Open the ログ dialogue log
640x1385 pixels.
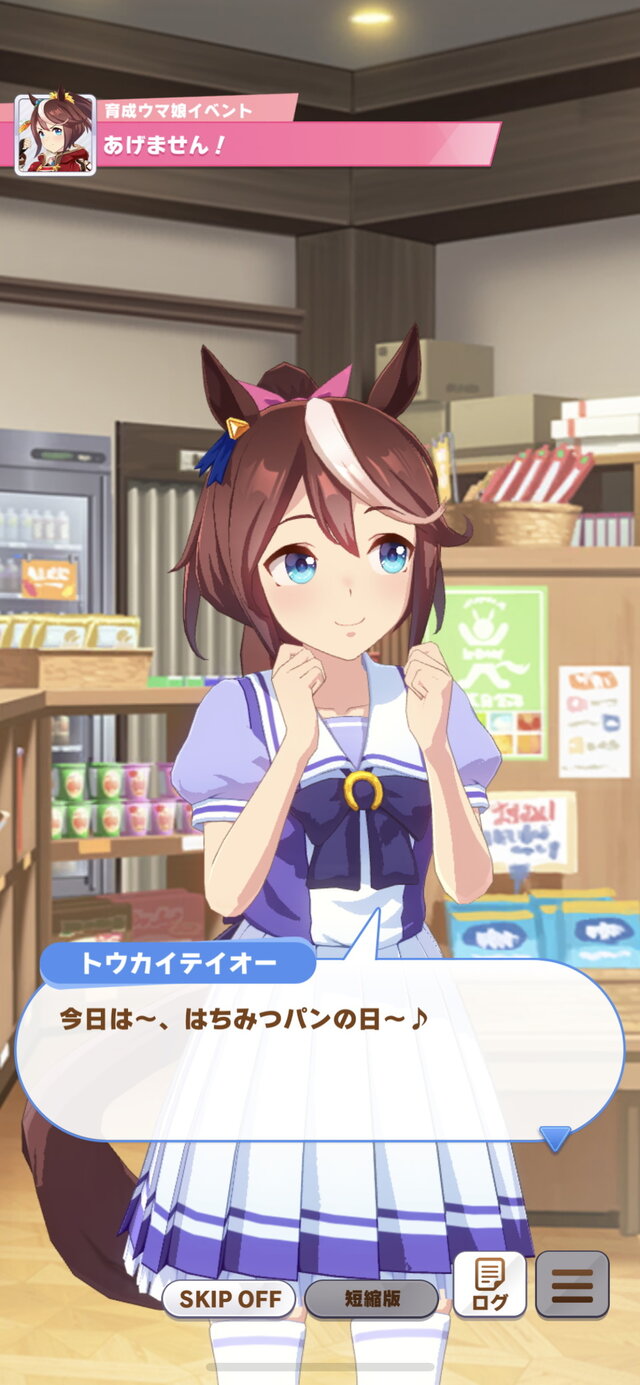coord(489,1284)
